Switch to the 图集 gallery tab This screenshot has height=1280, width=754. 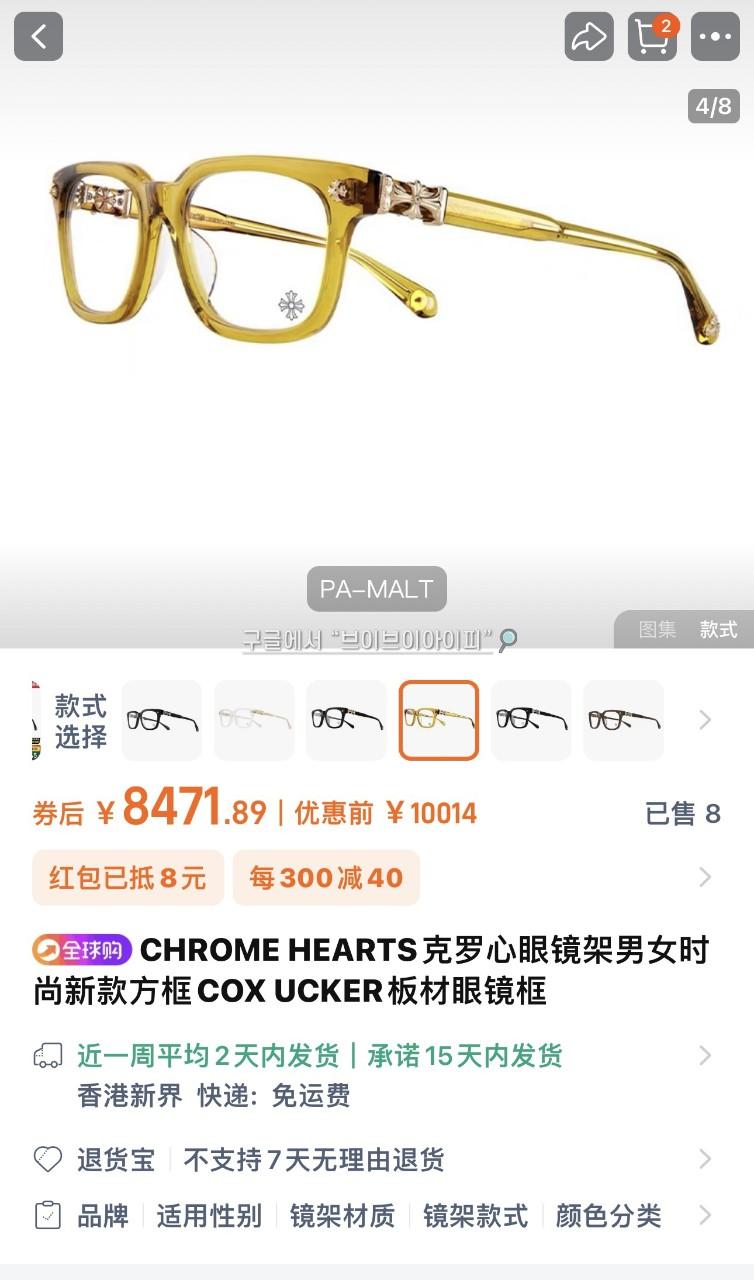point(658,629)
